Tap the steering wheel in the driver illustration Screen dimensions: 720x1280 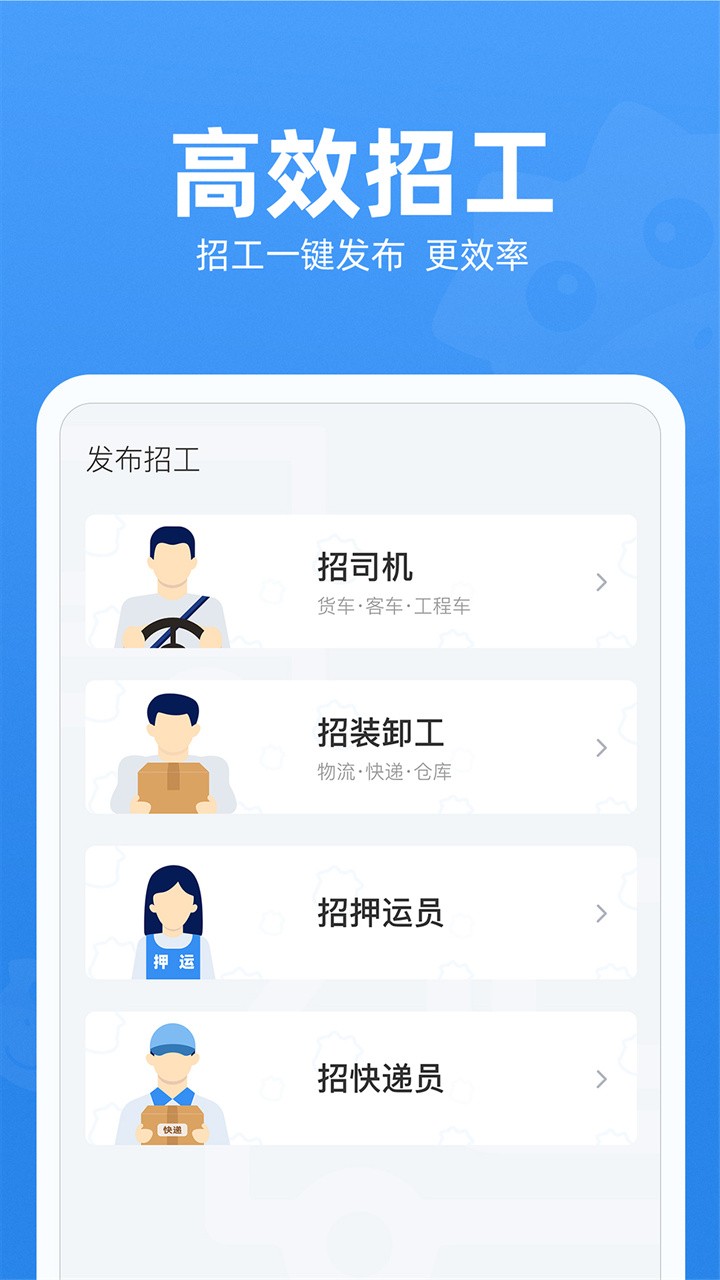click(172, 630)
